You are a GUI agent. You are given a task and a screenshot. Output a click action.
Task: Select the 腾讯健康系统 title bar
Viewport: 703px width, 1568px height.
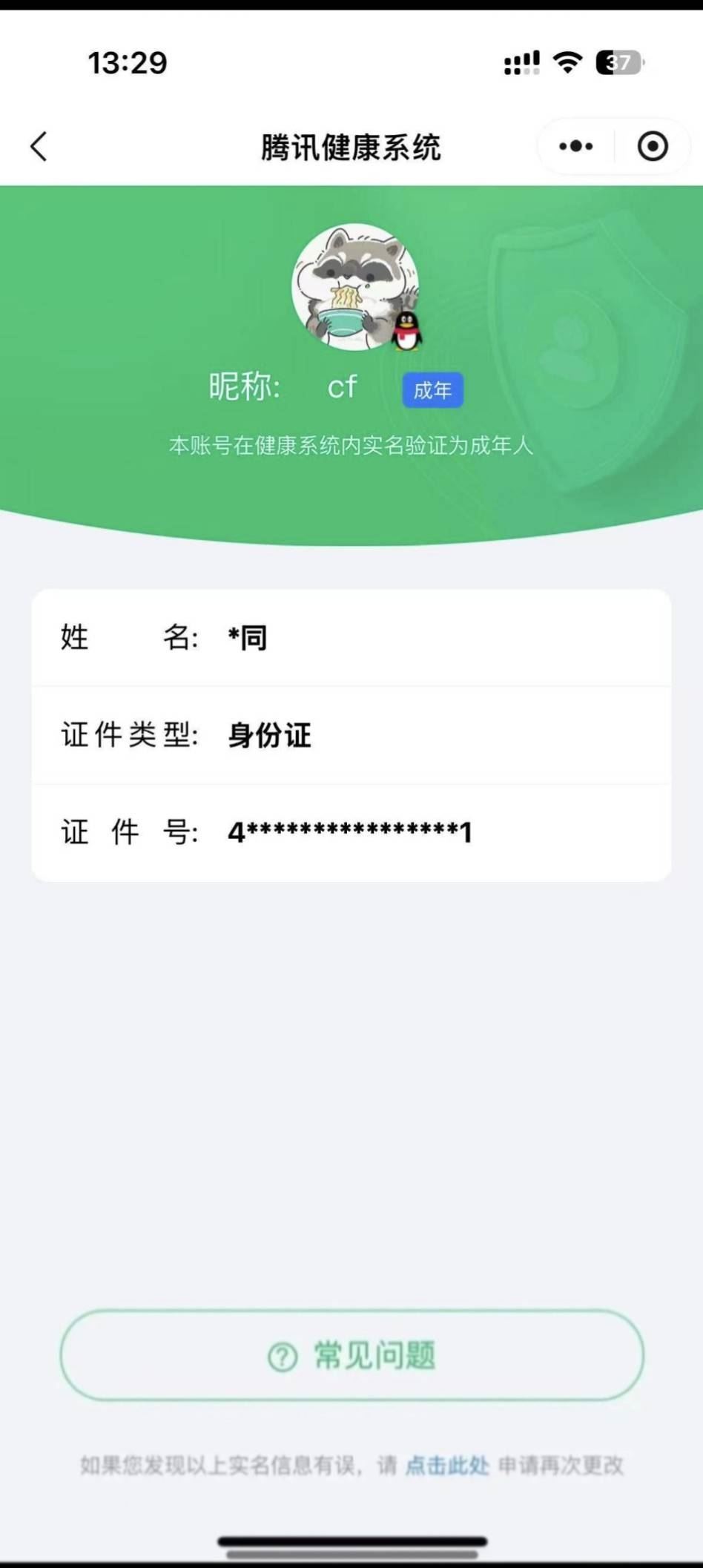351,145
